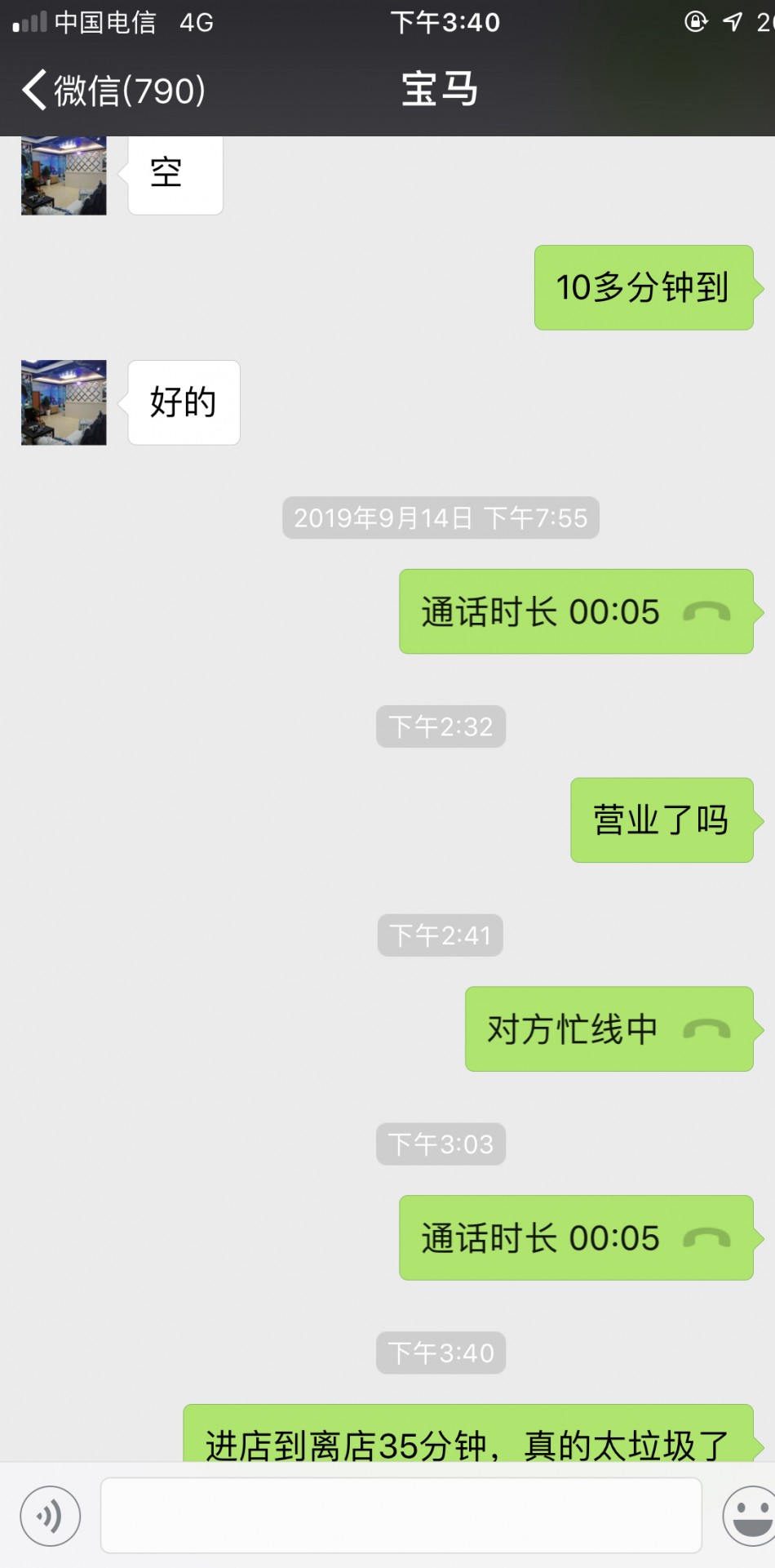Open contact avatar beside 好的 message
This screenshot has height=1568, width=775.
tap(64, 402)
